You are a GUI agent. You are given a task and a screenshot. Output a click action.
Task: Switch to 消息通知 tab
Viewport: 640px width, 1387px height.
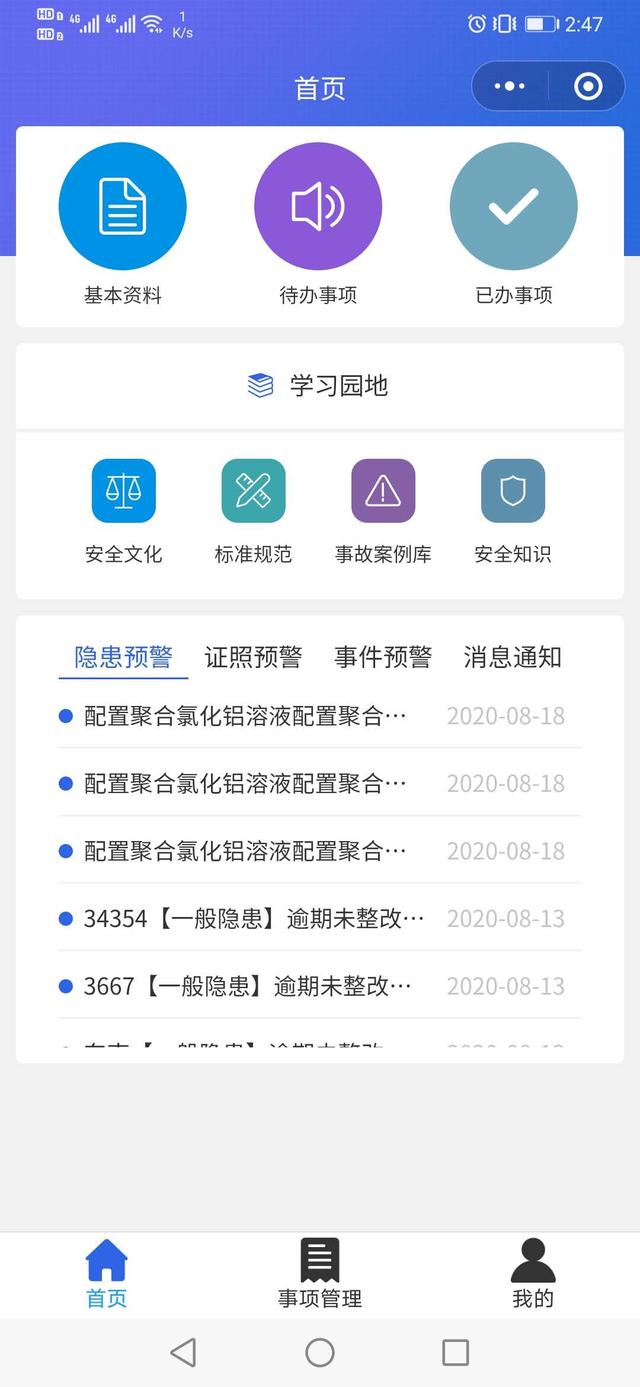513,657
